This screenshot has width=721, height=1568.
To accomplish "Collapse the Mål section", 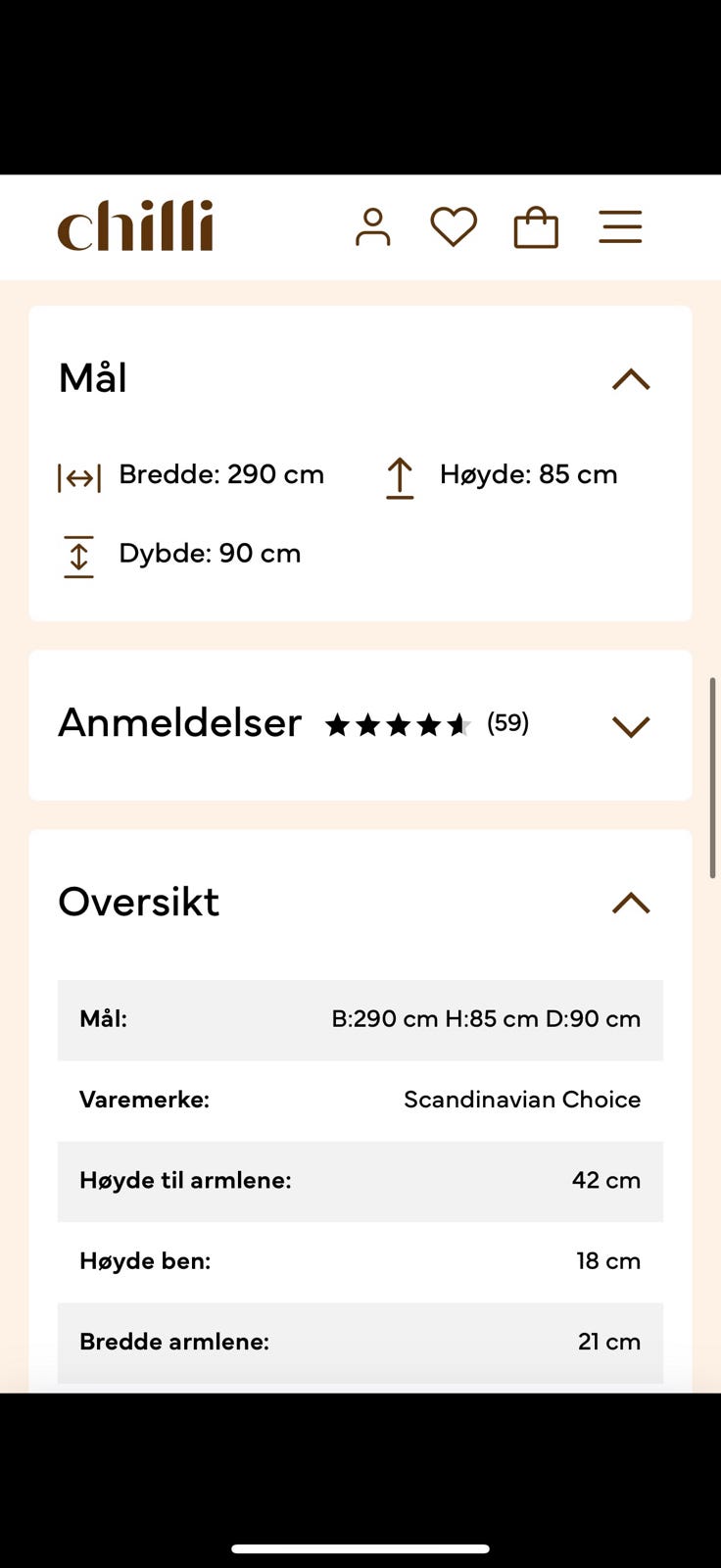I will [632, 379].
